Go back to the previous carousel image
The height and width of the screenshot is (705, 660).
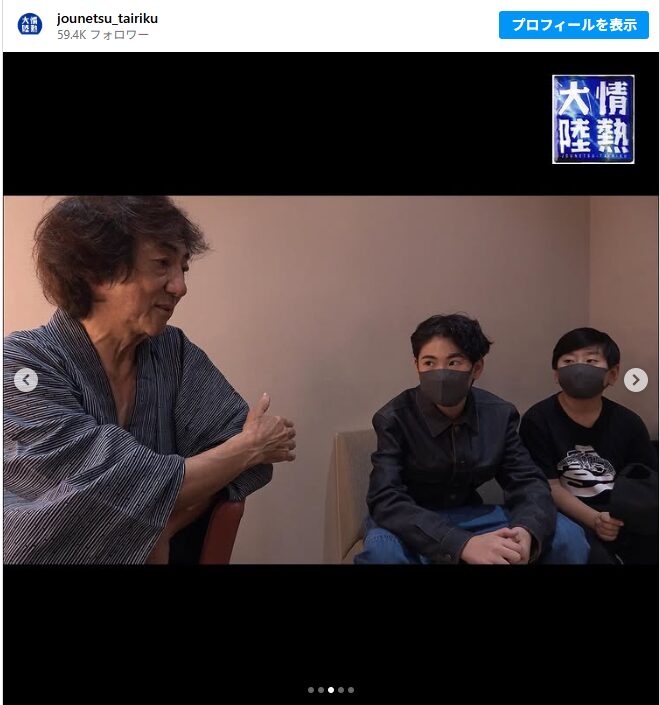(26, 380)
